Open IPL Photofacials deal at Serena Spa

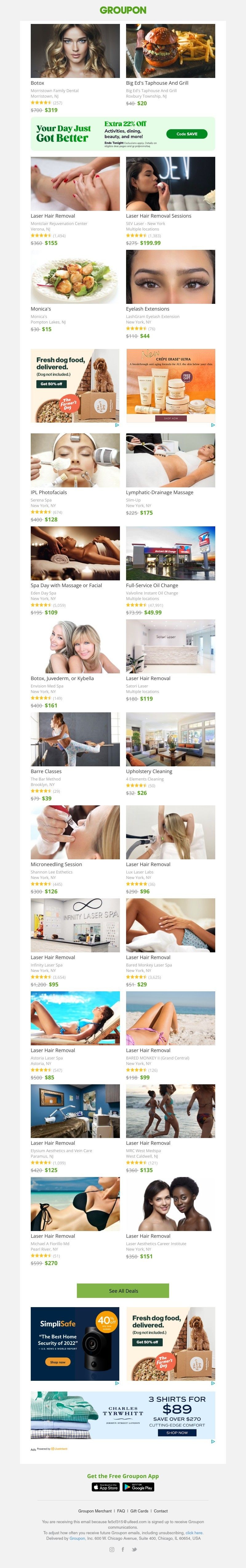(x=75, y=460)
